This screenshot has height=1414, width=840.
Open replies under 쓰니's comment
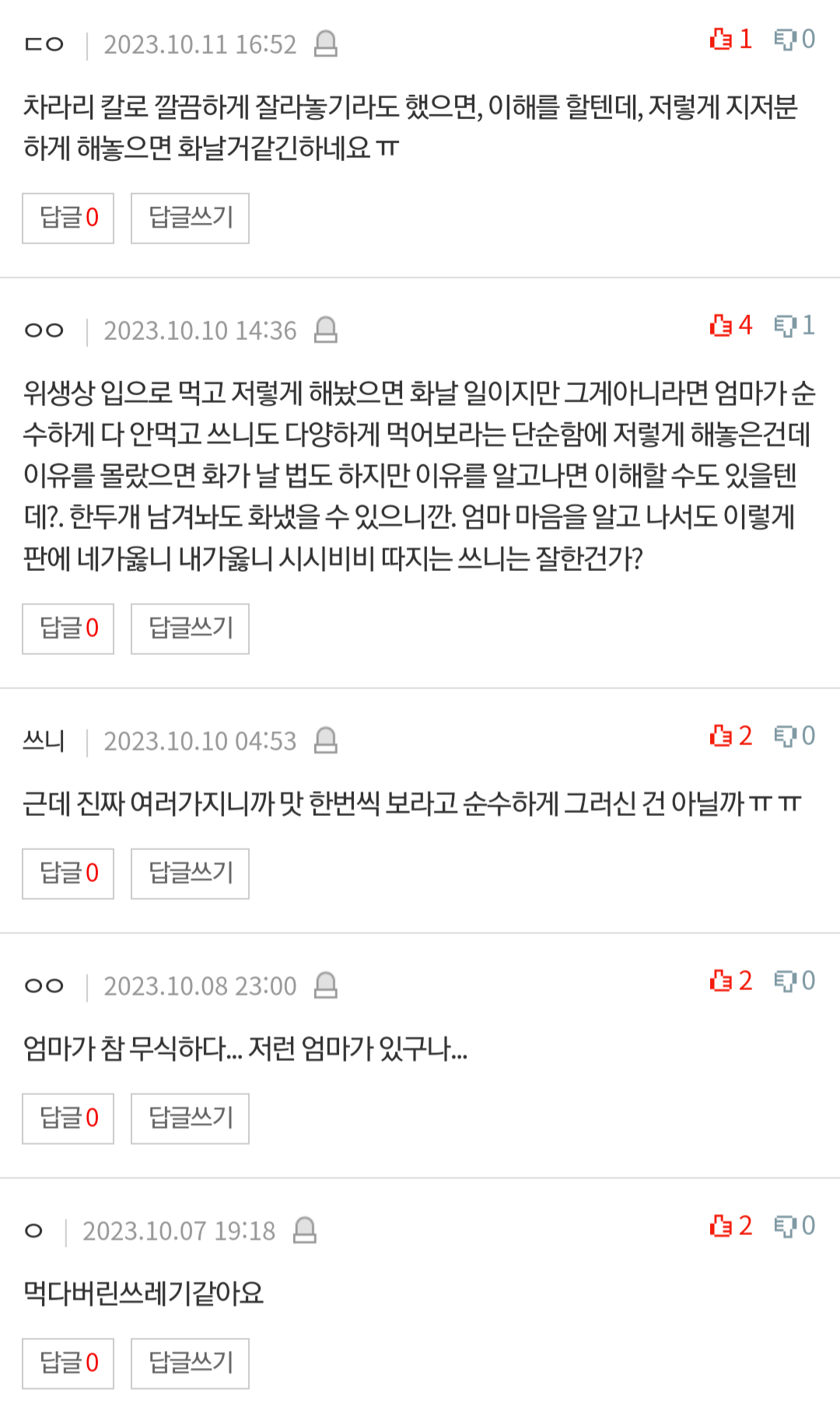pos(68,873)
